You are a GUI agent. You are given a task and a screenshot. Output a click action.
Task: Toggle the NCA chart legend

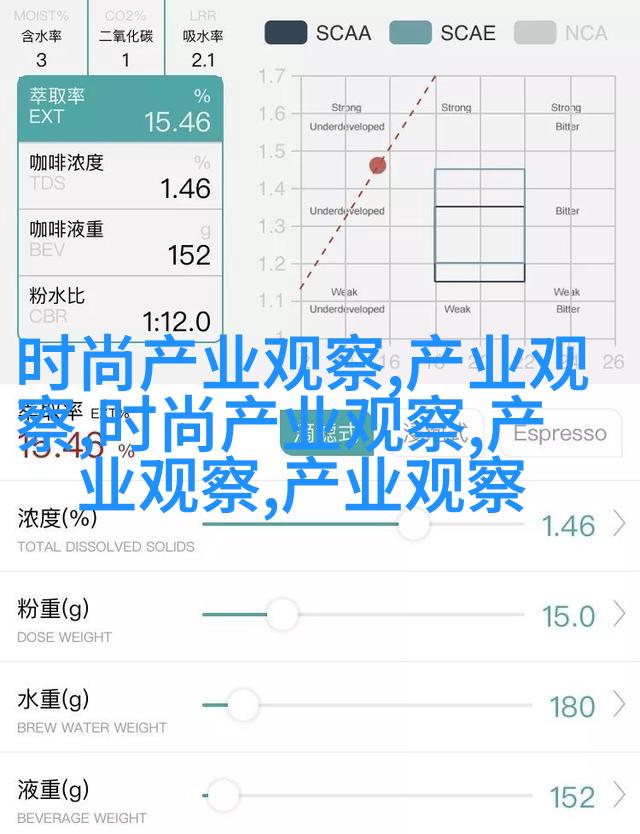click(562, 32)
